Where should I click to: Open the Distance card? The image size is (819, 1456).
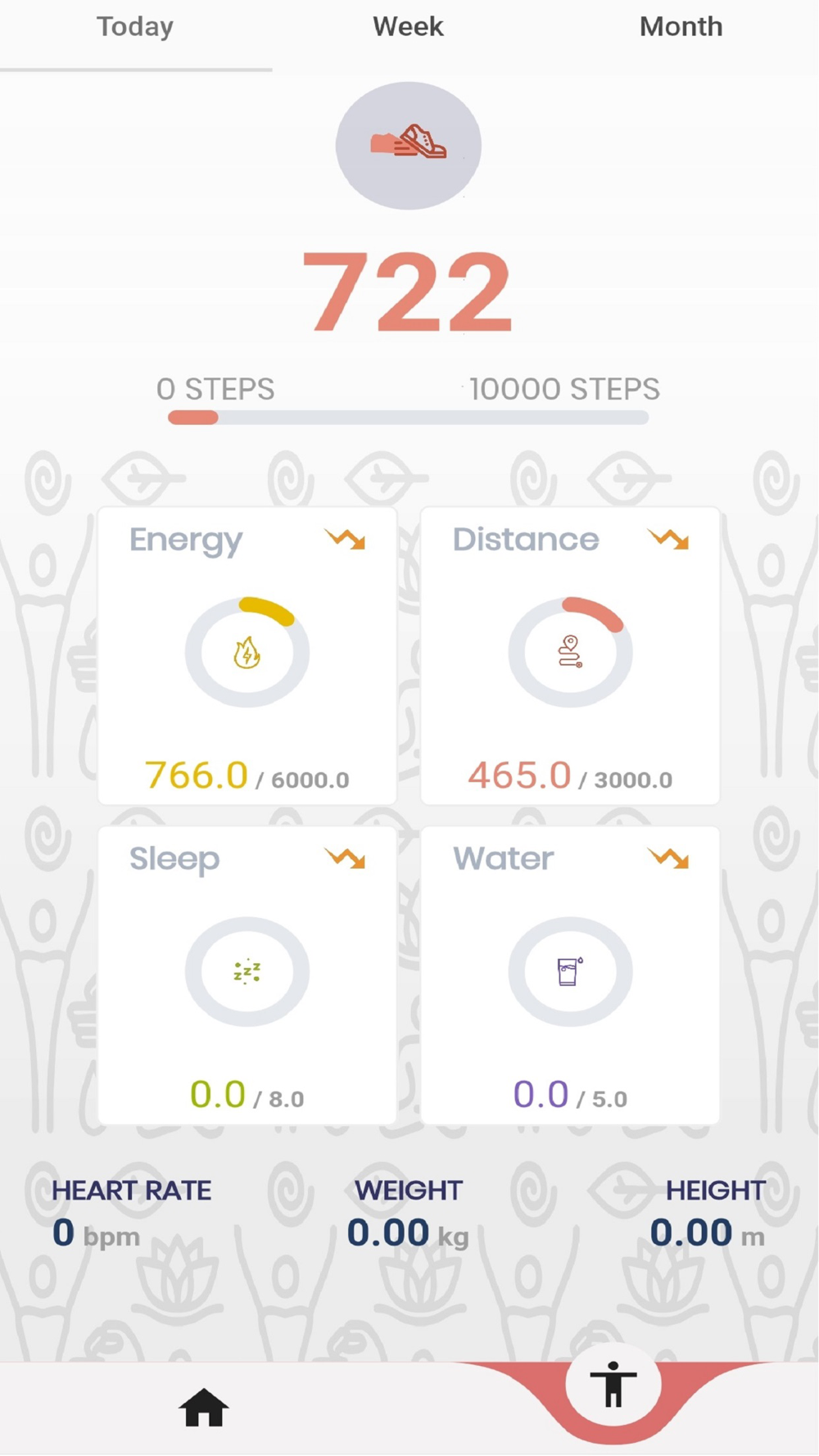[570, 655]
